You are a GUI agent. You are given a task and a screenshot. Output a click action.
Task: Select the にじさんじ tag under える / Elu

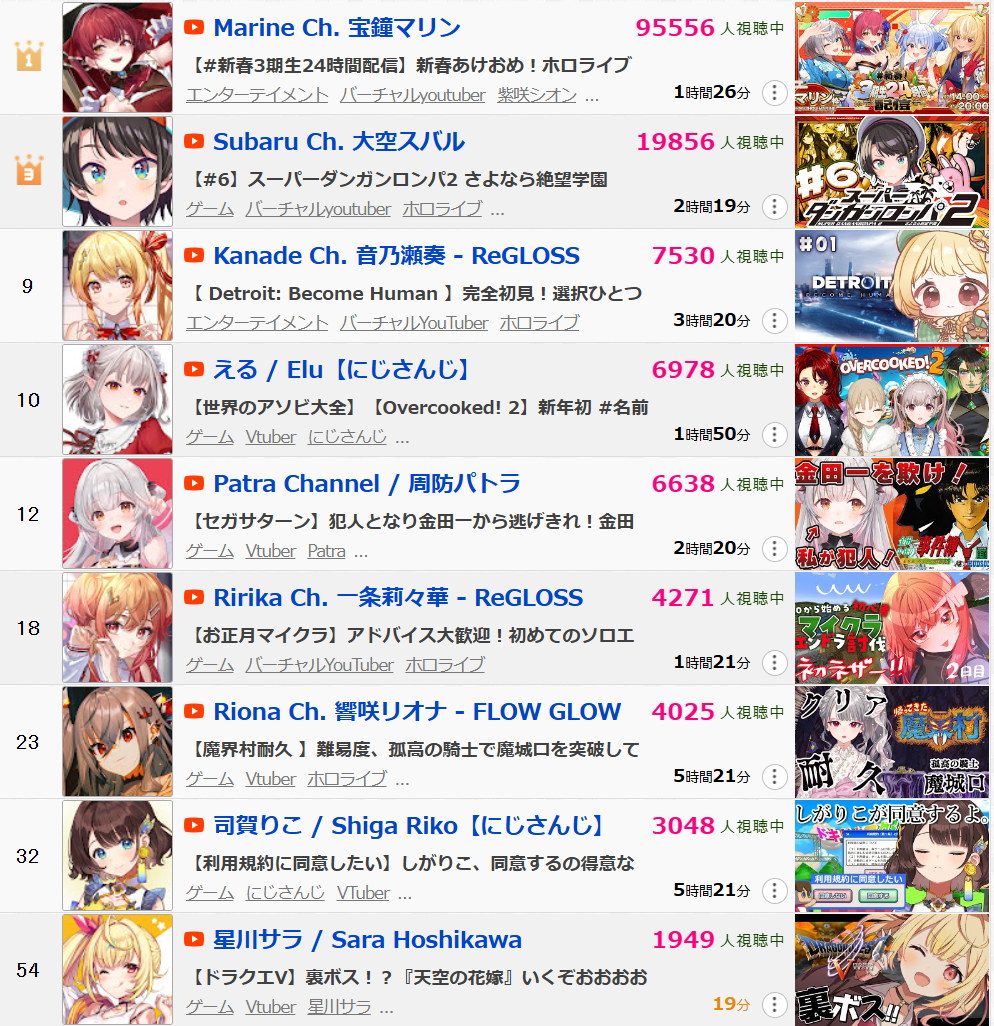pyautogui.click(x=347, y=437)
